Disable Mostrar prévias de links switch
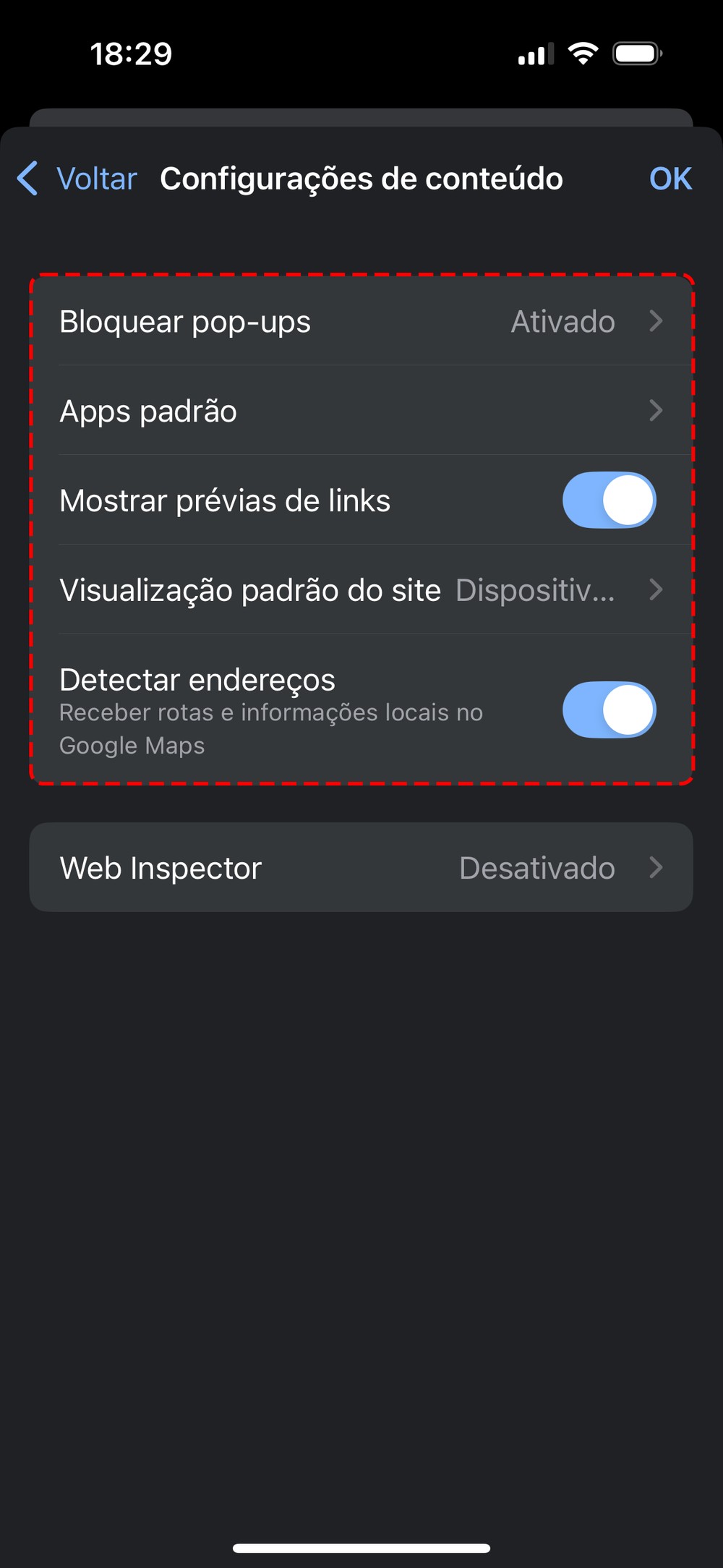 coord(609,500)
